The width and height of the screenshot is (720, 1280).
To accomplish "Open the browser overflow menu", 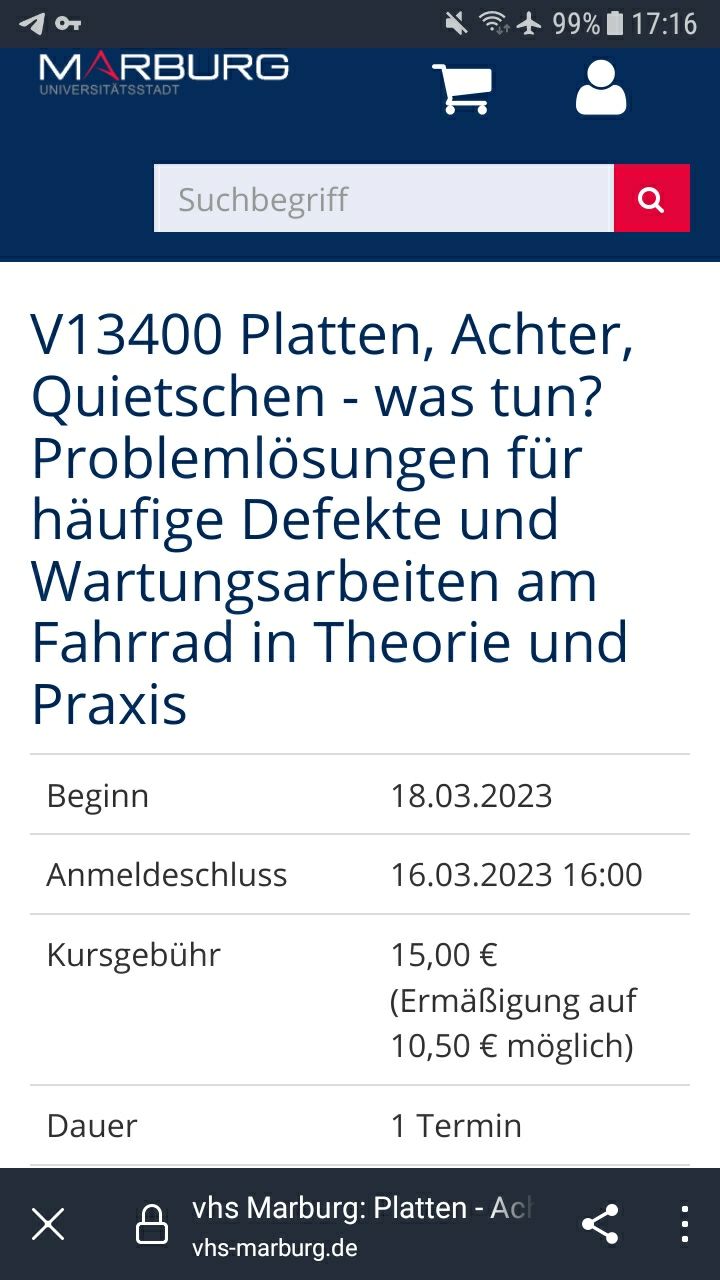I will (684, 1224).
